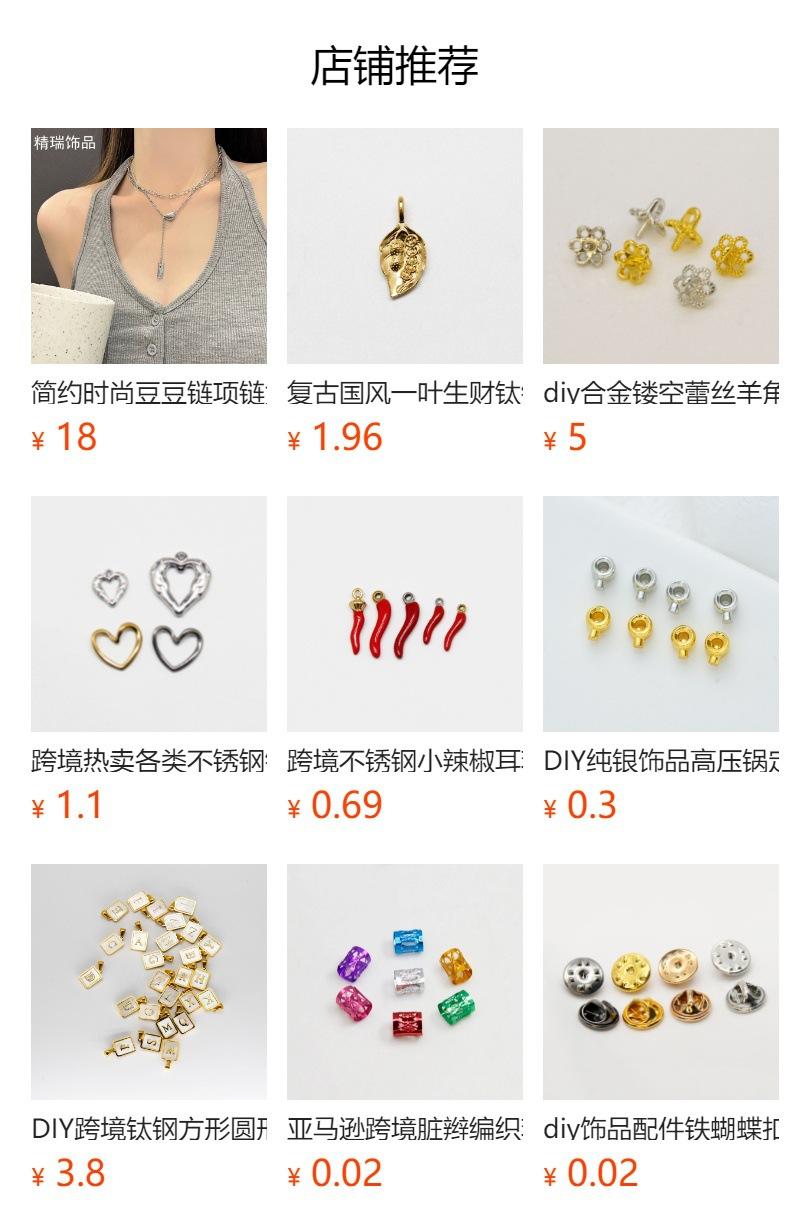790x1232 pixels.
Task: Open the 跨境不锈钢小辣椒 chili pendant product
Action: pyautogui.click(x=405, y=660)
